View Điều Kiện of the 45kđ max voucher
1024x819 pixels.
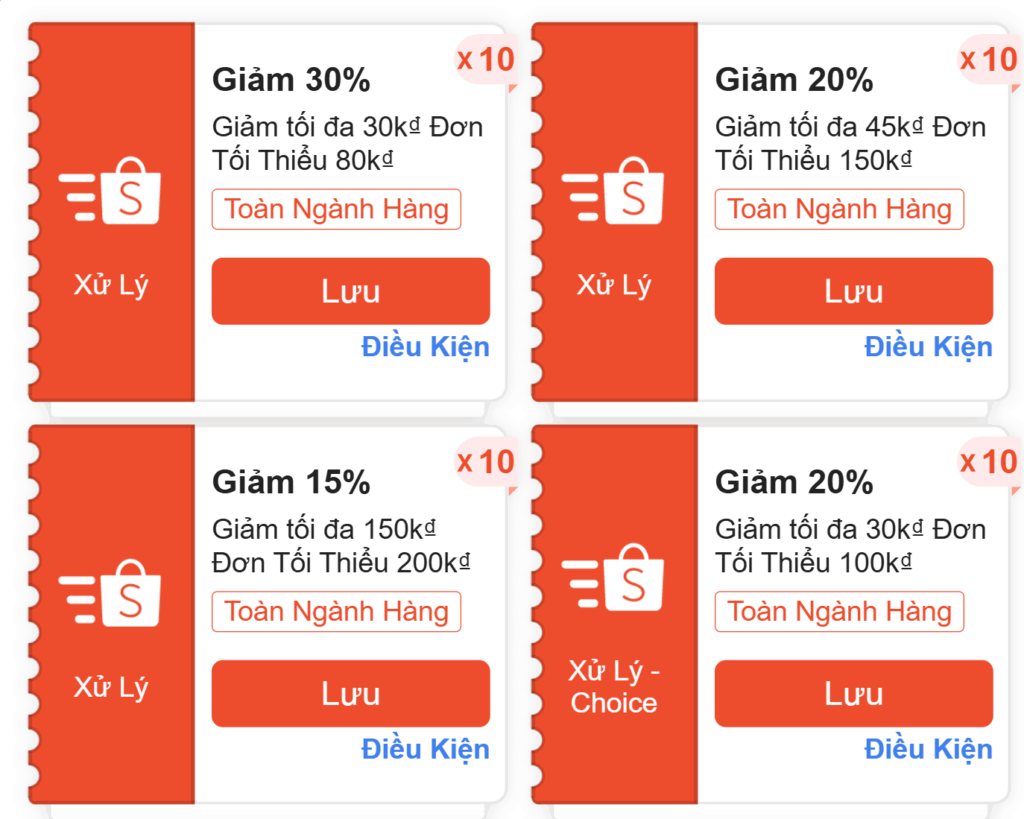click(928, 347)
